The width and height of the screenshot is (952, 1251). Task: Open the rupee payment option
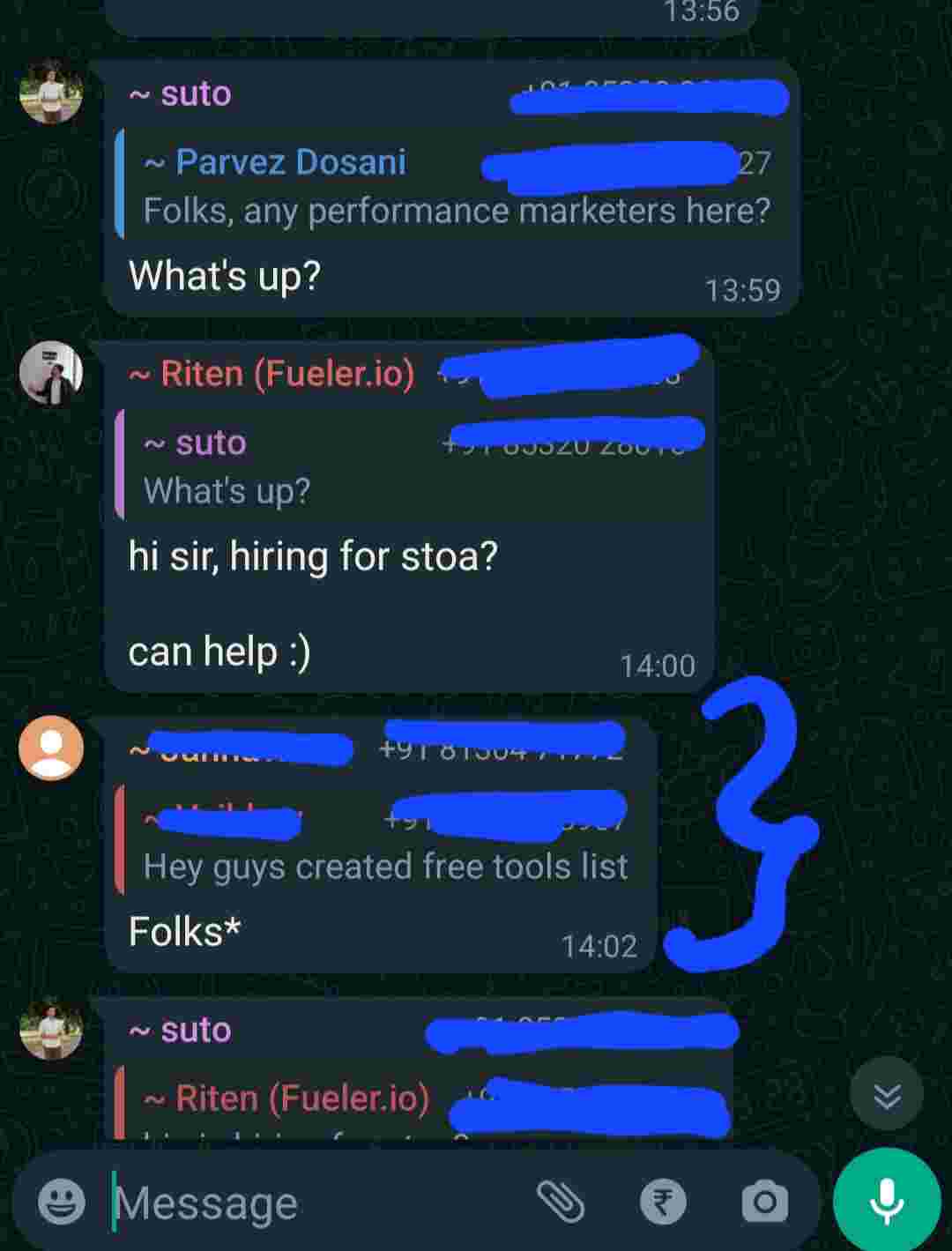pyautogui.click(x=663, y=1202)
